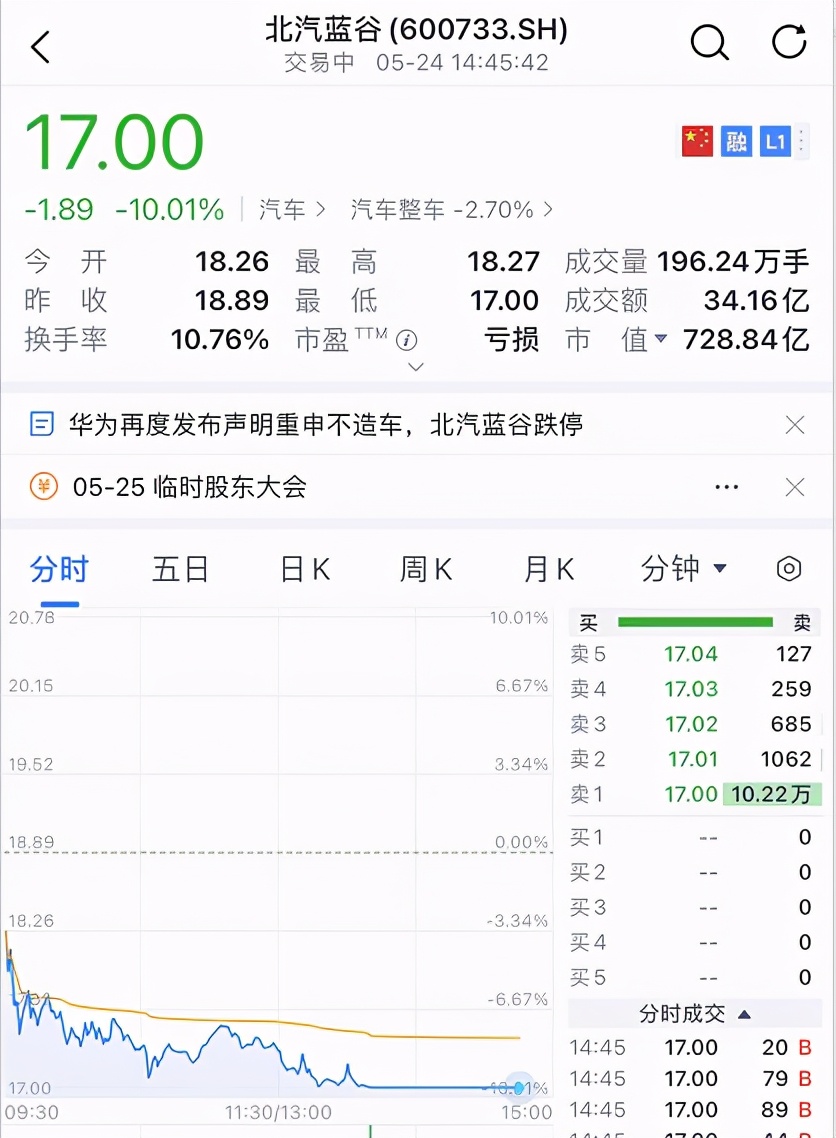Go back using the top-left arrow
836x1138 pixels.
tap(41, 47)
